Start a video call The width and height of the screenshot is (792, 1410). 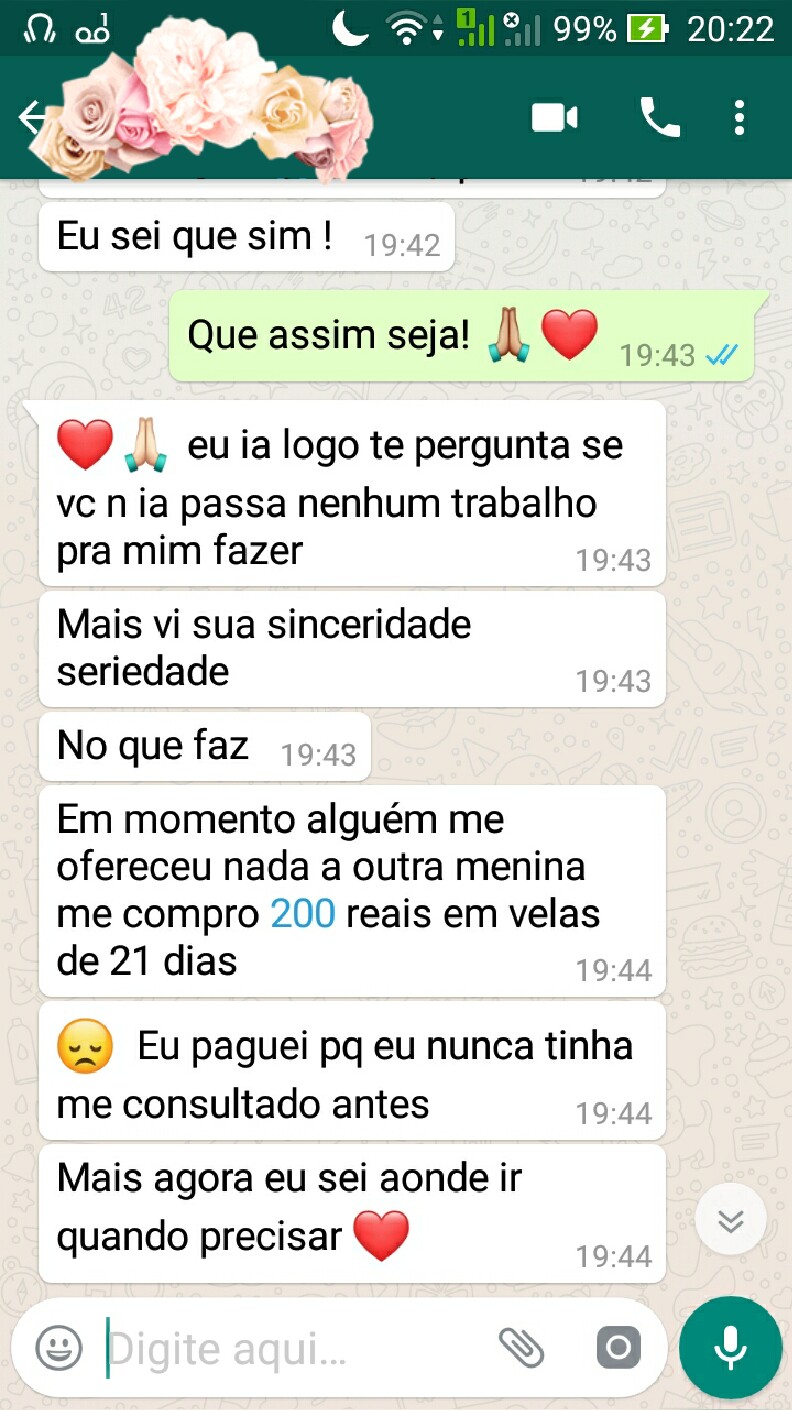[x=554, y=119]
